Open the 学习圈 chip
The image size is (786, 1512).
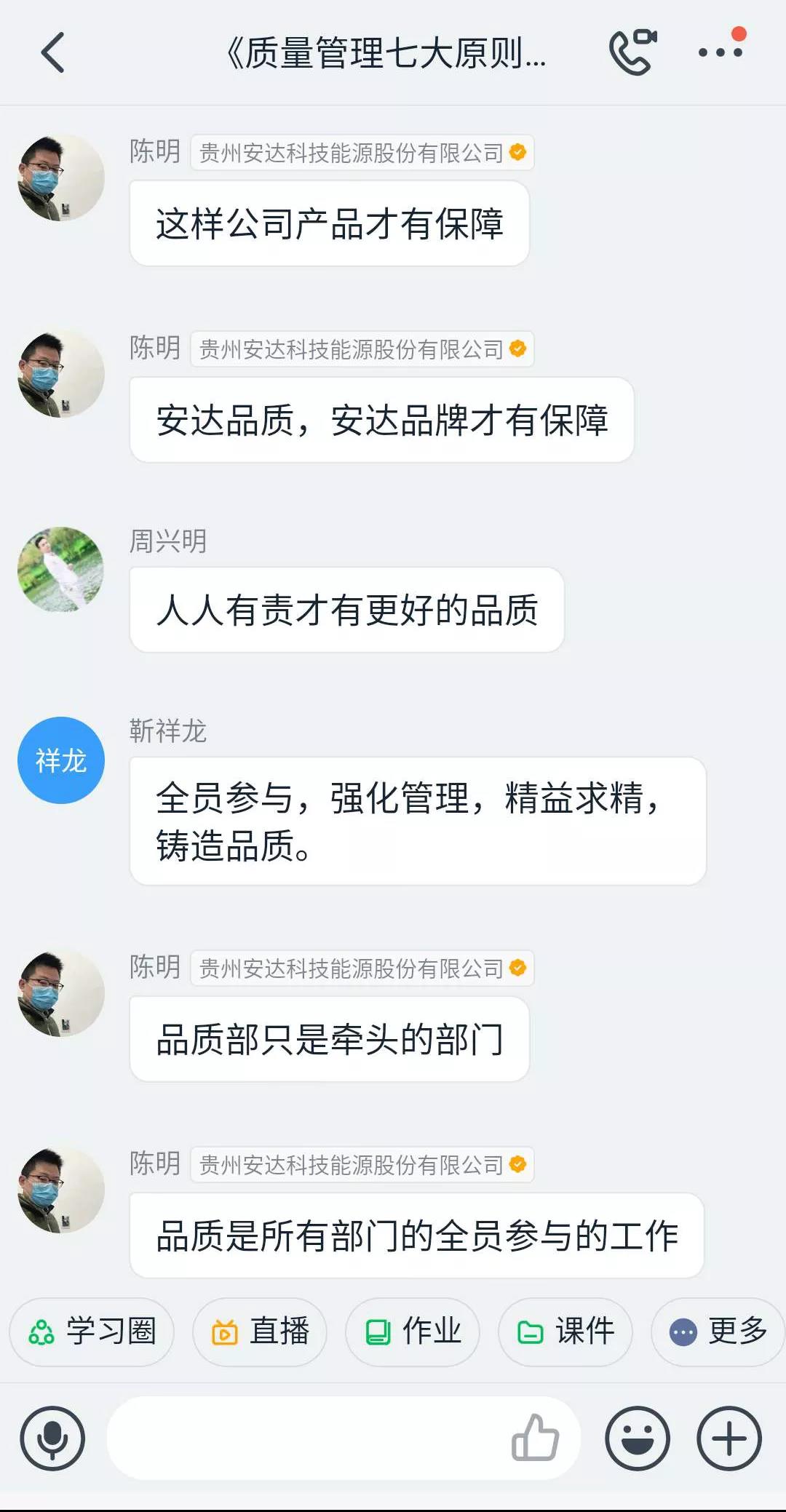coord(92,1332)
